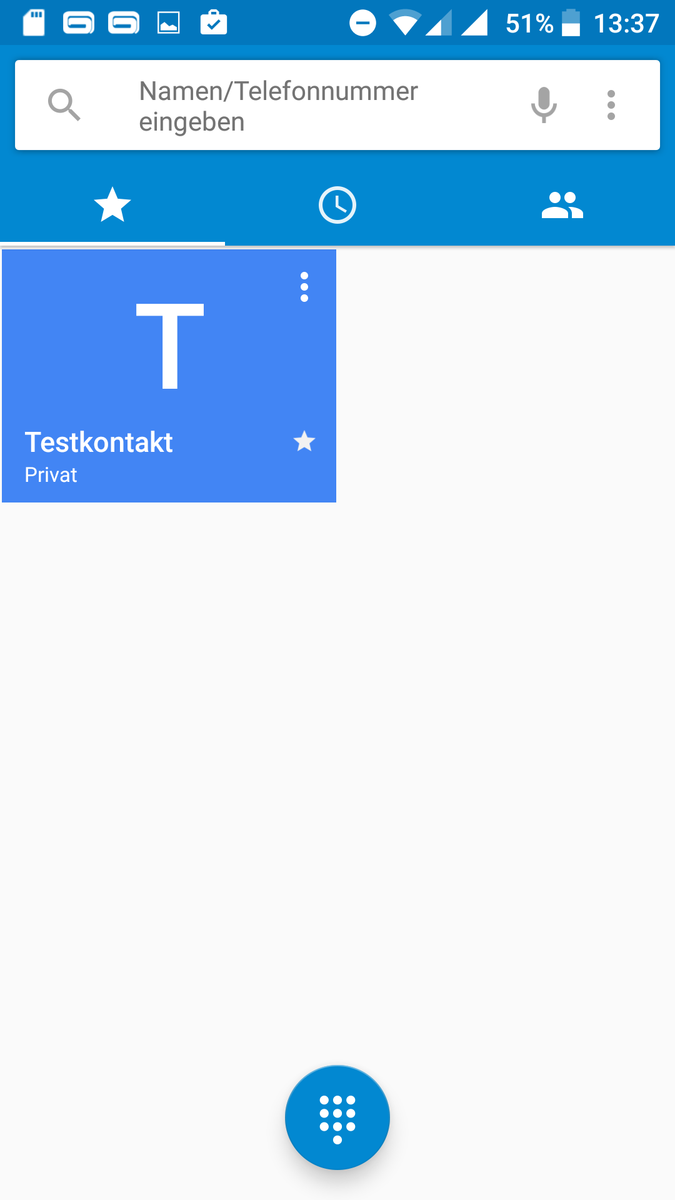Switch to the favorites star tab
675x1200 pixels.
tap(113, 206)
